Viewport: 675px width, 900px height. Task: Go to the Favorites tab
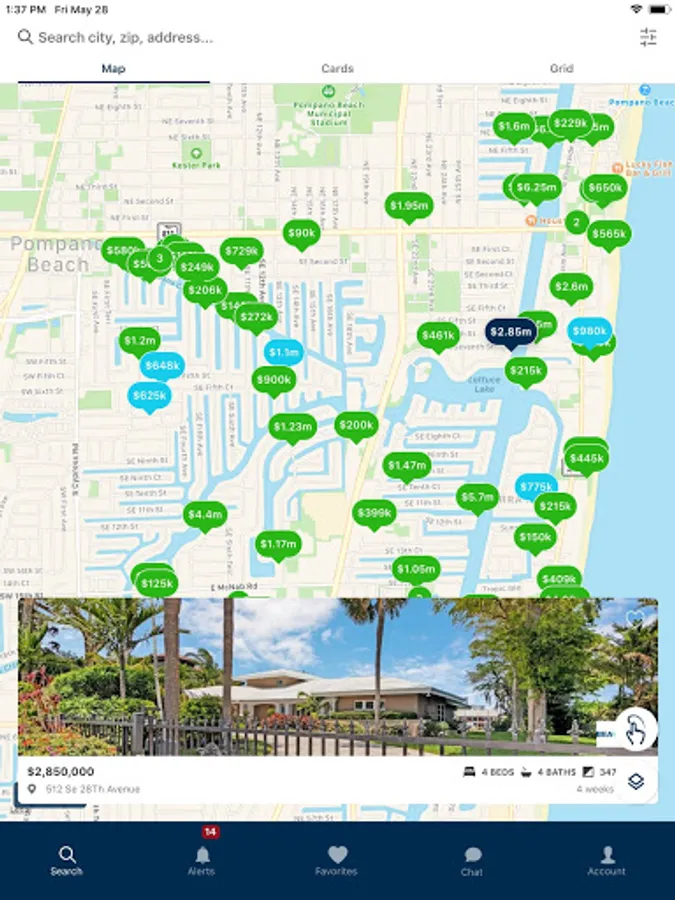tap(336, 860)
